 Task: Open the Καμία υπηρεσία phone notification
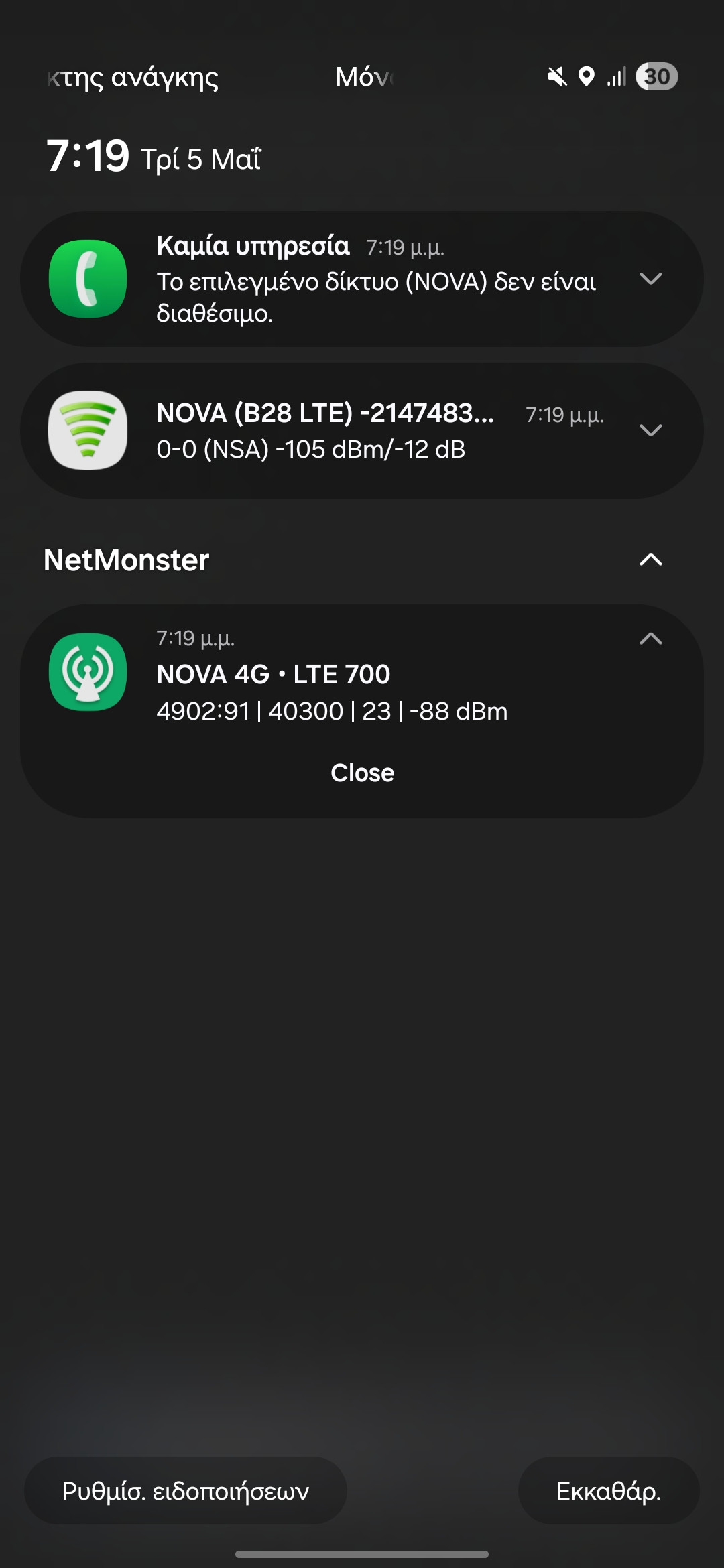pos(362,279)
